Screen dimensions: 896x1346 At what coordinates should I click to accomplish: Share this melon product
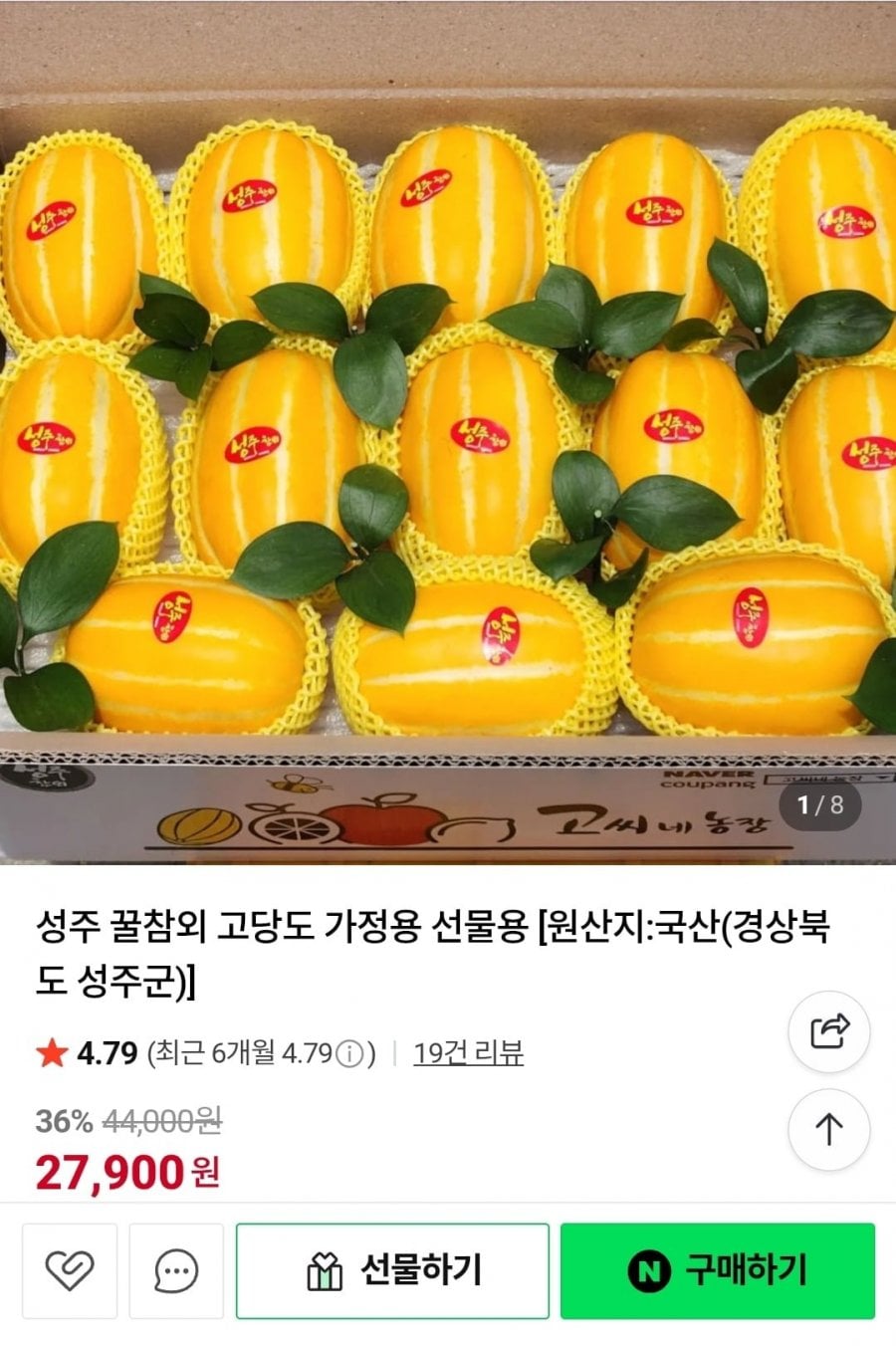pos(829,1031)
